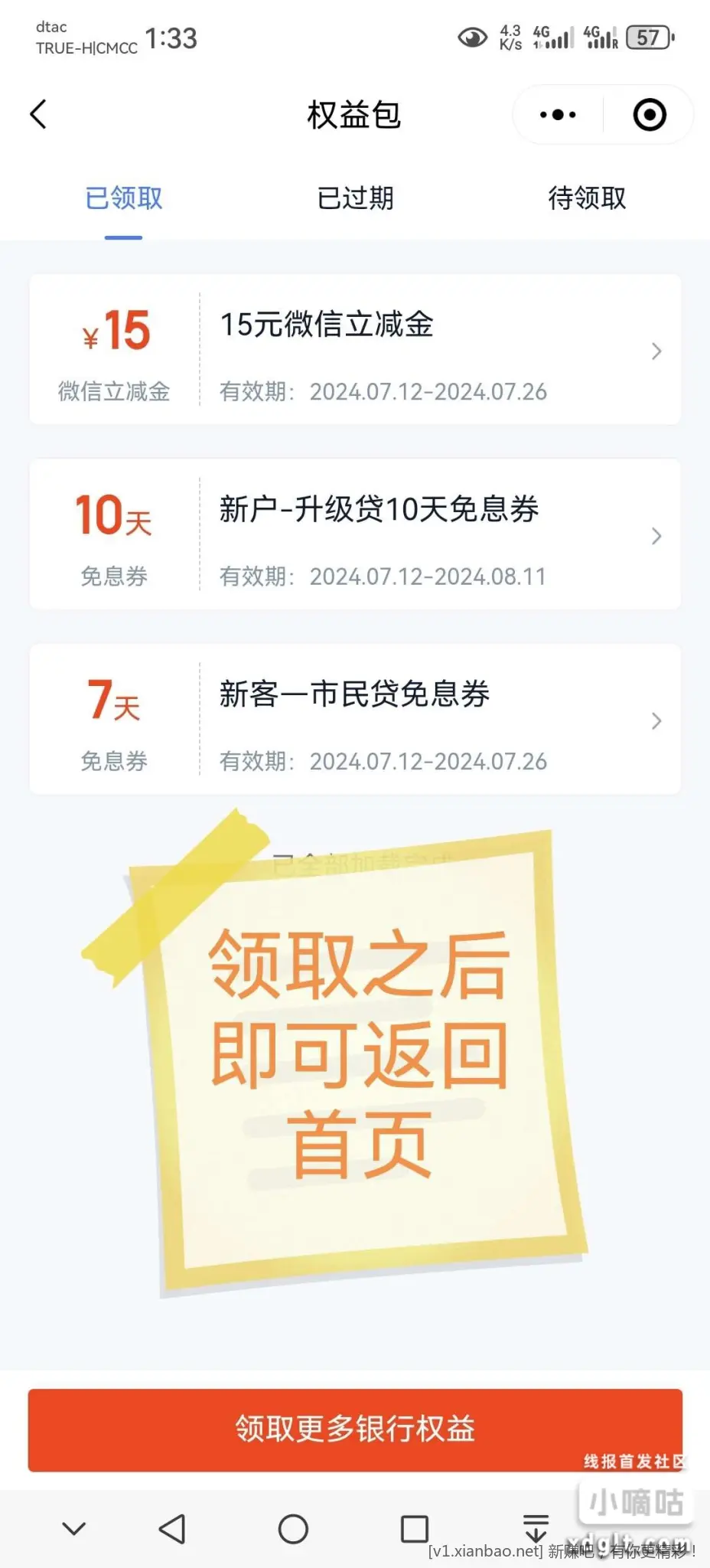
Task: Close the mini program with the circle icon
Action: [650, 115]
